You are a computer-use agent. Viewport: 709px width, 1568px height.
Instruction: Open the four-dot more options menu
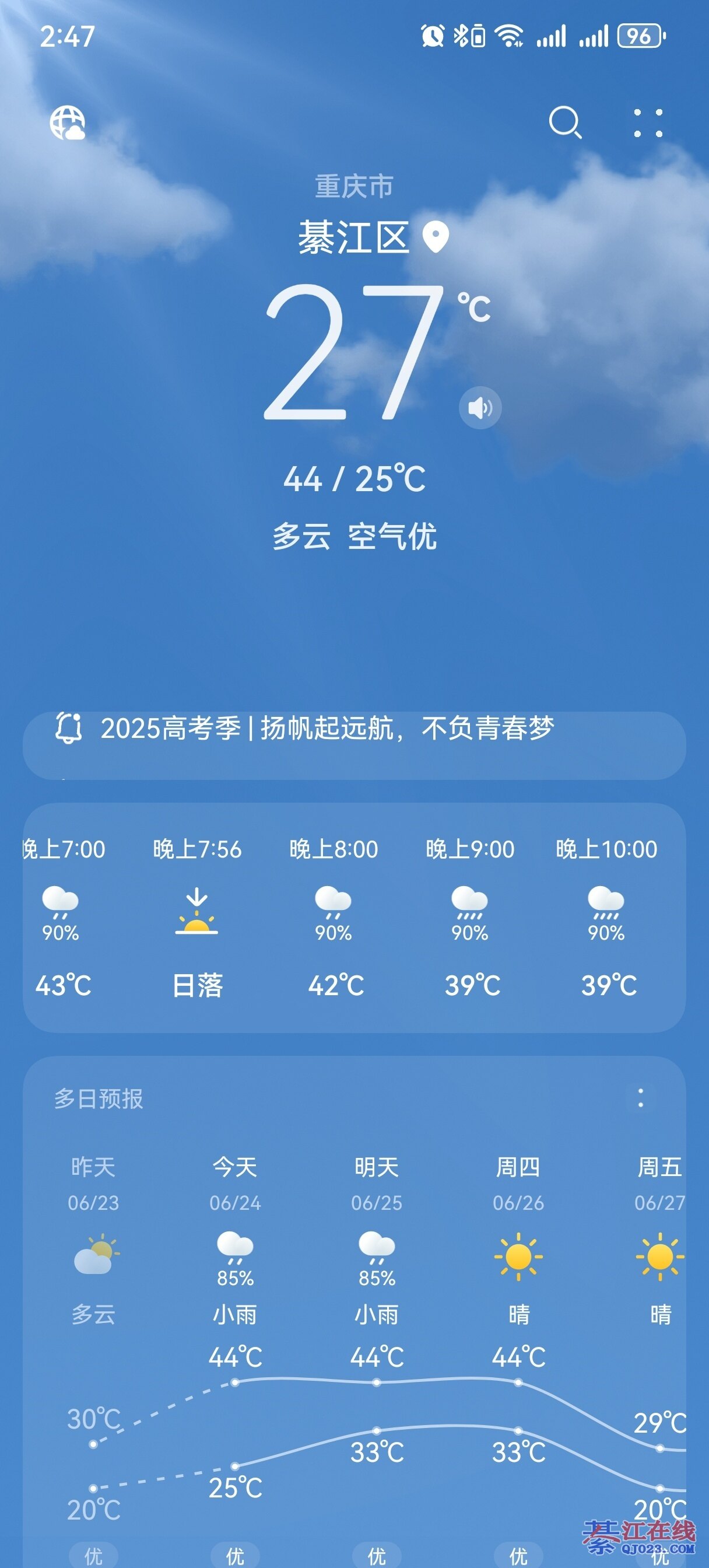click(x=648, y=123)
